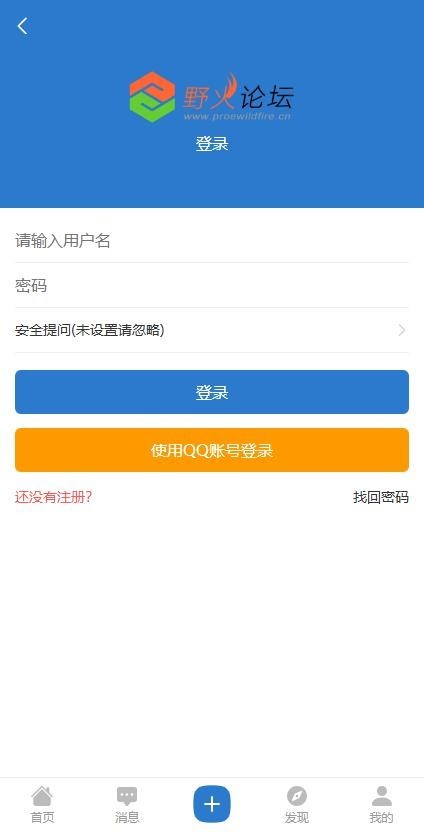Focus the 密码 password field
Viewport: 424px width, 832px height.
212,285
